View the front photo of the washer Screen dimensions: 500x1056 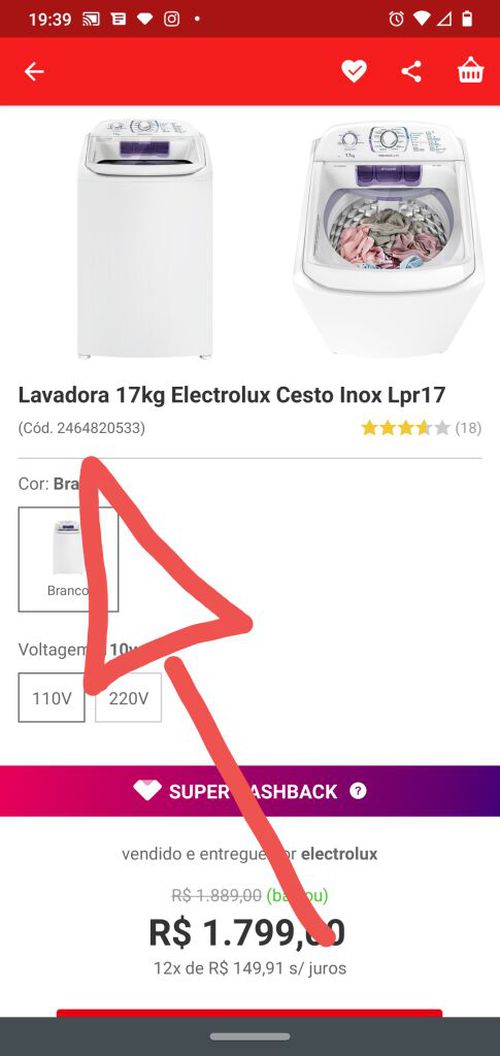point(145,239)
